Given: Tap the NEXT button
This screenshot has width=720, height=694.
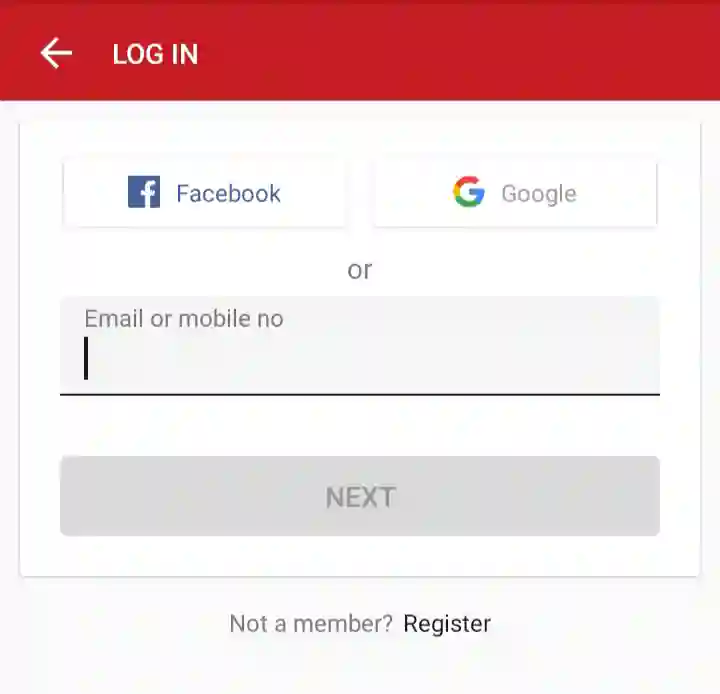Looking at the screenshot, I should (x=360, y=496).
